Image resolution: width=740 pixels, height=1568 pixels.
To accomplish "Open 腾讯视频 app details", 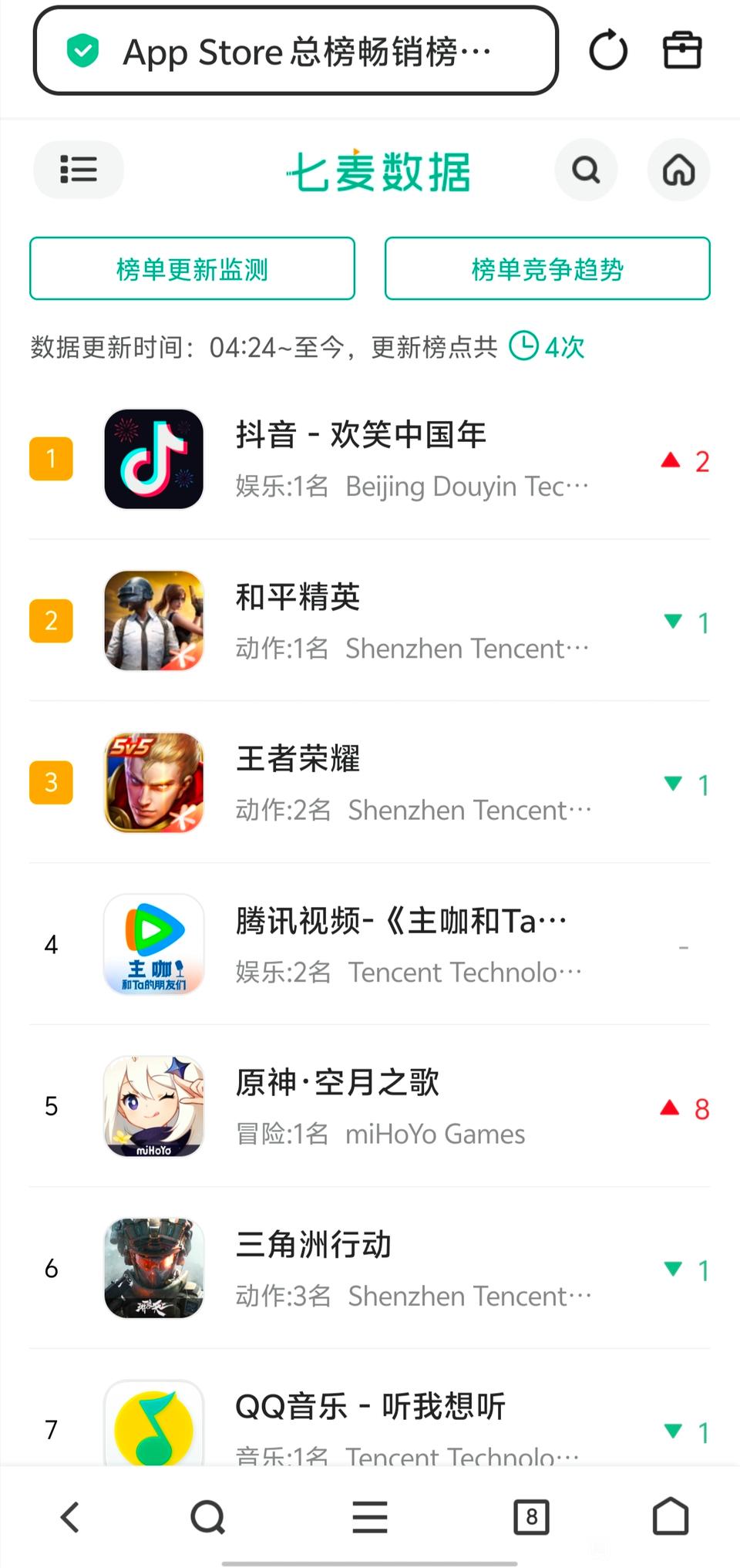I will tap(401, 921).
